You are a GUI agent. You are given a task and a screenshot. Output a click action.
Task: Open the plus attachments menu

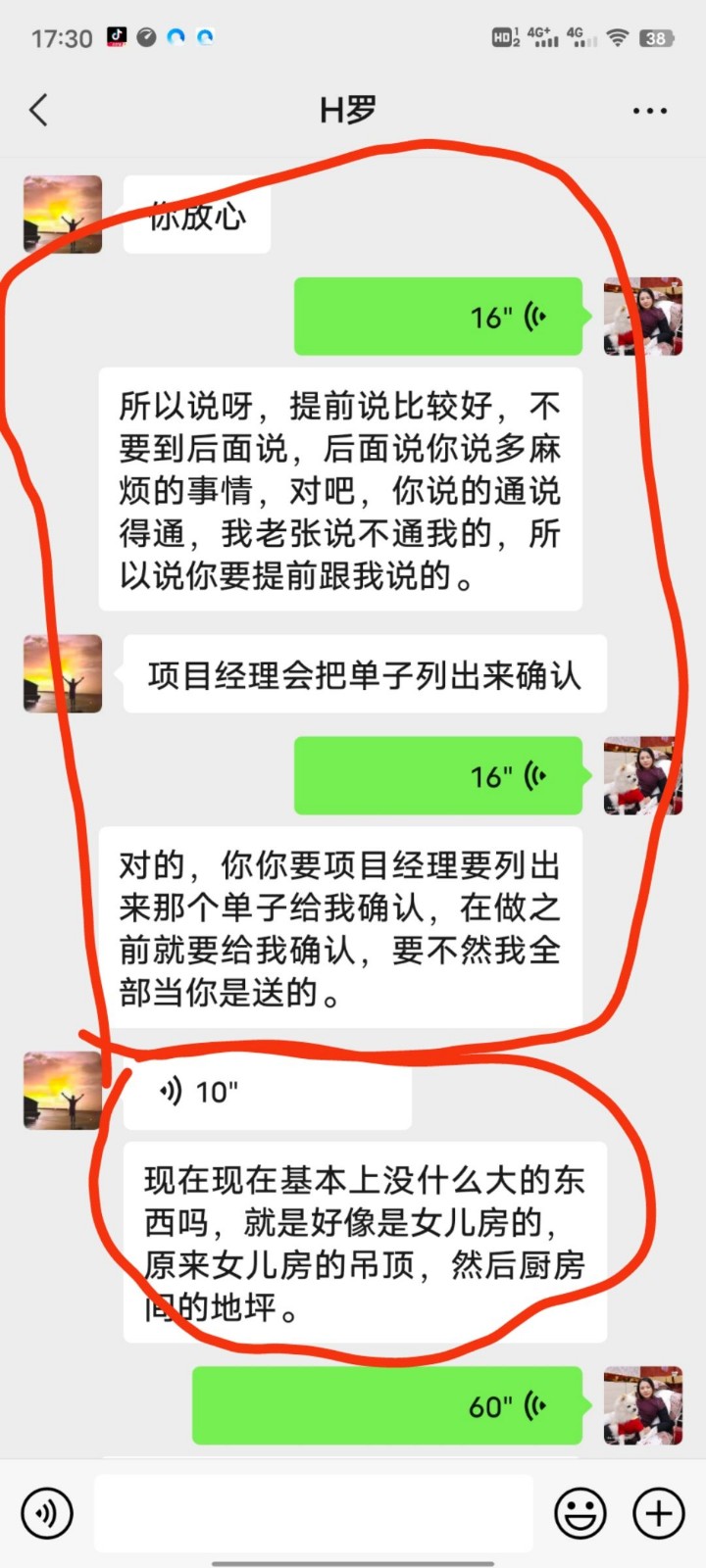click(658, 1513)
